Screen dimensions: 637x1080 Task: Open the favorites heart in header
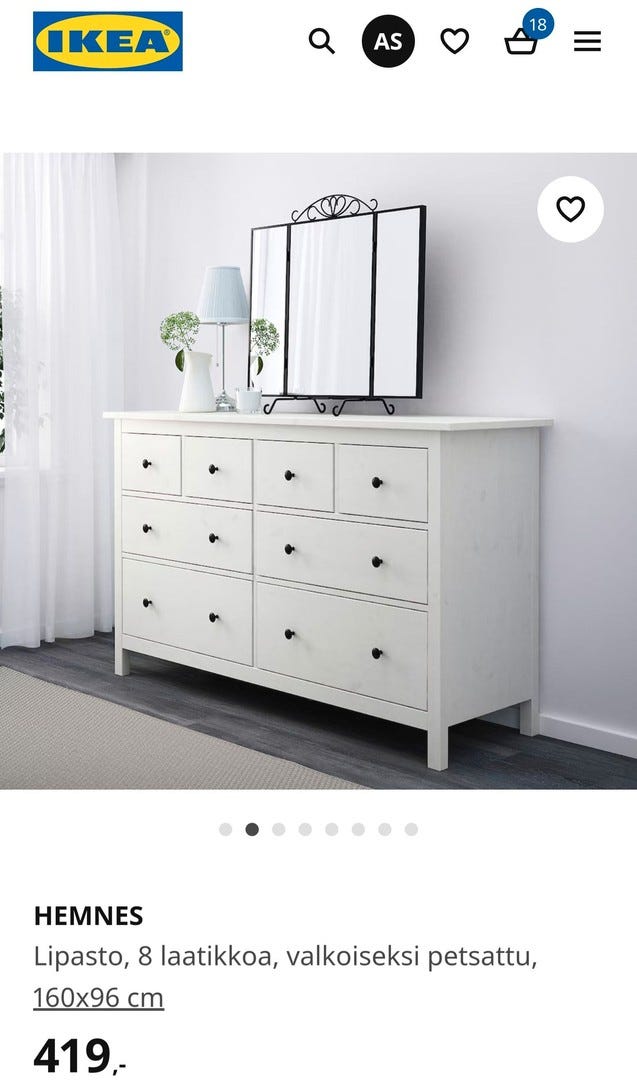[455, 41]
